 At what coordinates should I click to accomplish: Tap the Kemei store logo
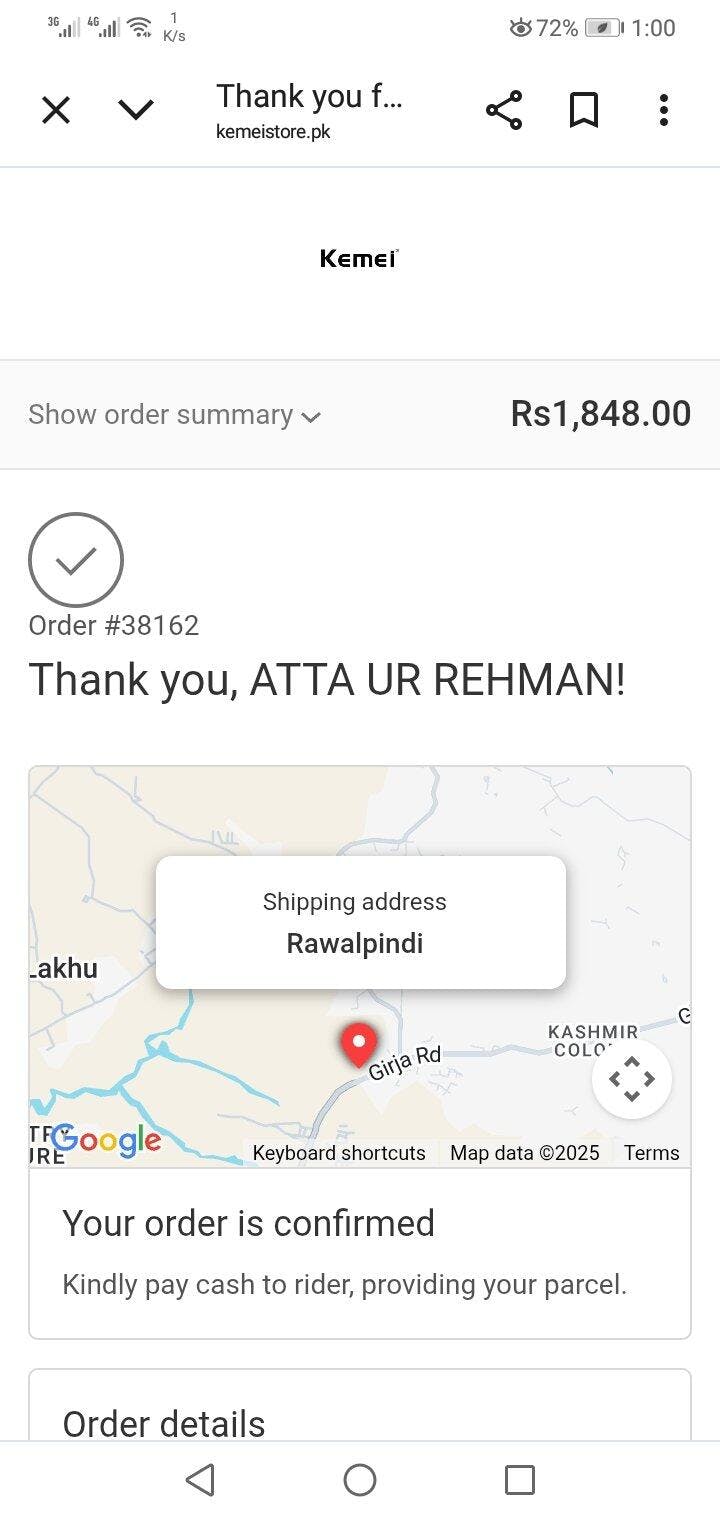tap(359, 259)
